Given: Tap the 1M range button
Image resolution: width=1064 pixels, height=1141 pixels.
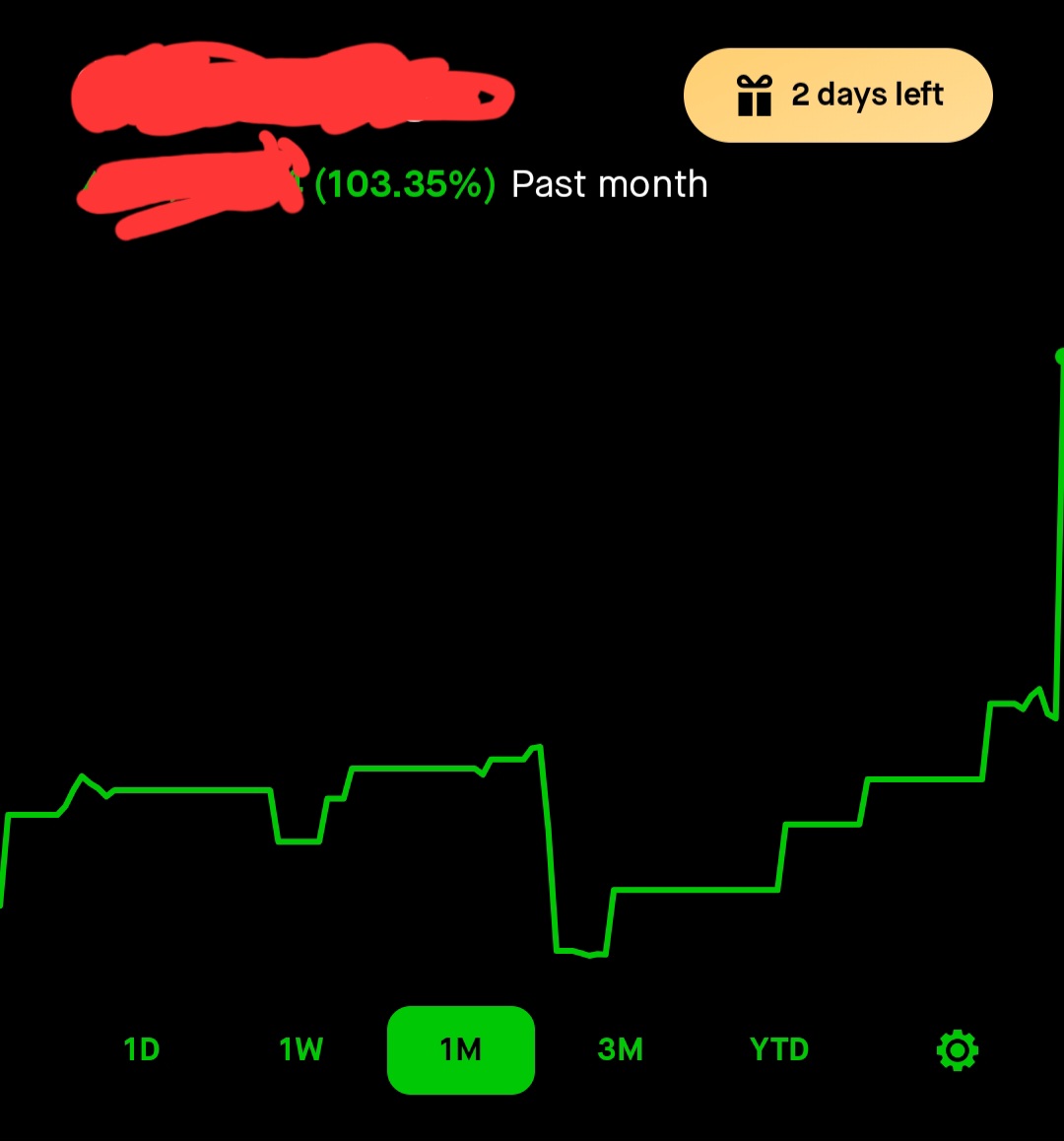Looking at the screenshot, I should [x=461, y=1050].
